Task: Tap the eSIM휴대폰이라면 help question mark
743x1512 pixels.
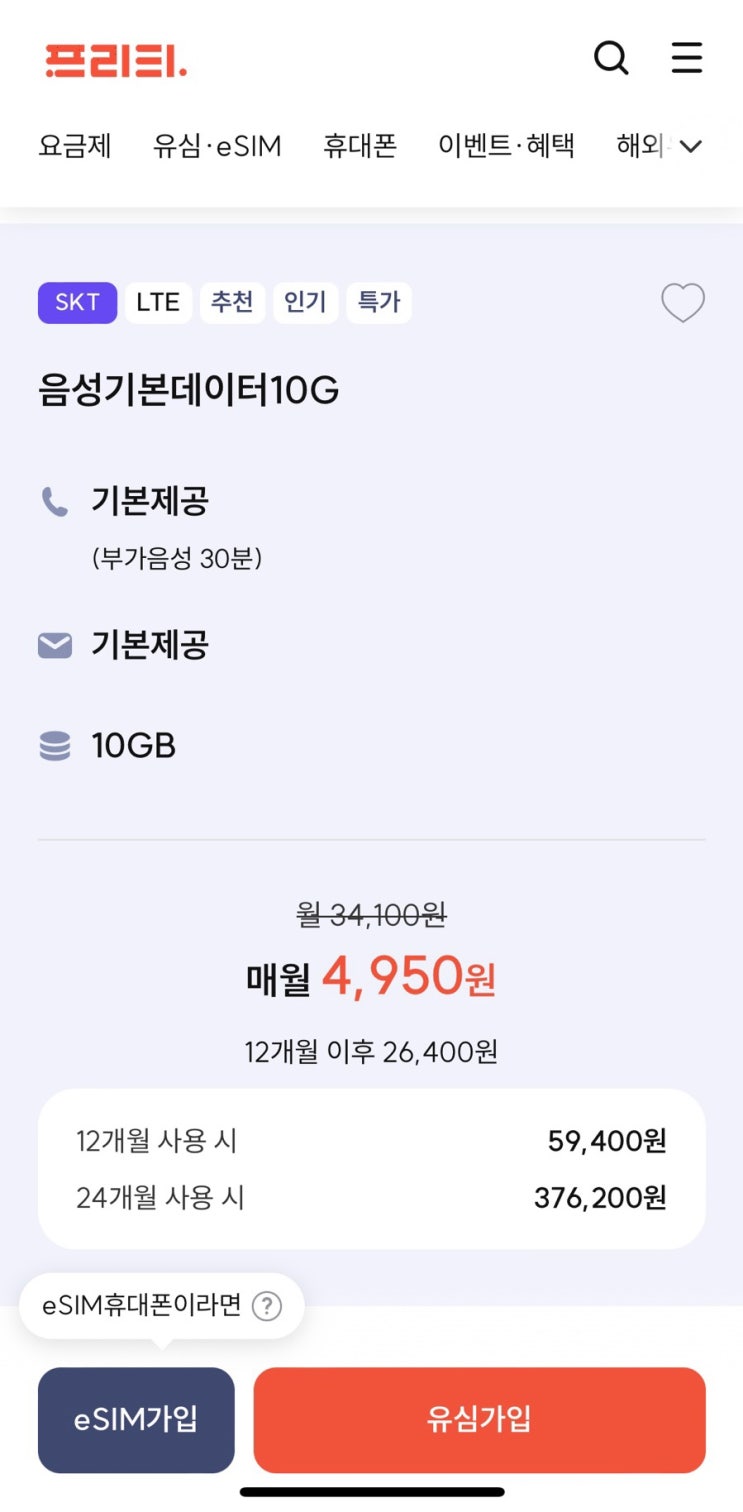Action: (x=266, y=1306)
